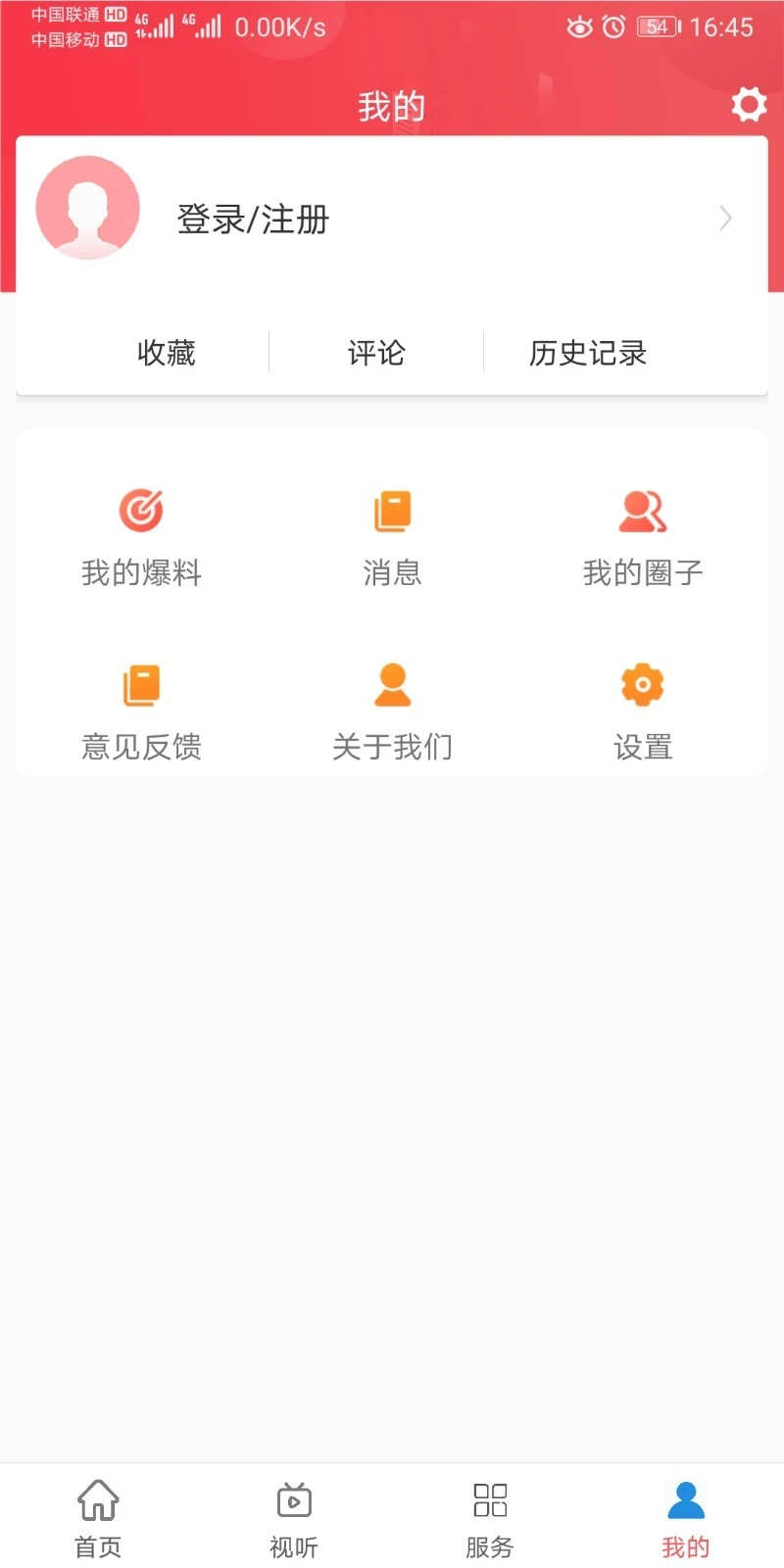The width and height of the screenshot is (784, 1568).
Task: Tap the 登录/注册 login link
Action: [253, 220]
